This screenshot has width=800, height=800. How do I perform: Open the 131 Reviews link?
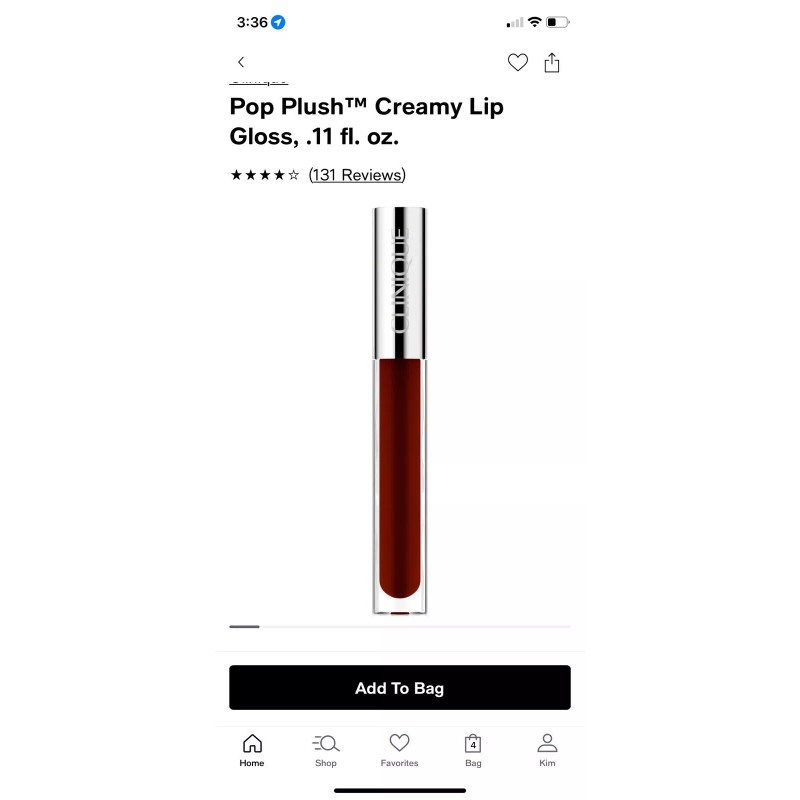(x=357, y=175)
